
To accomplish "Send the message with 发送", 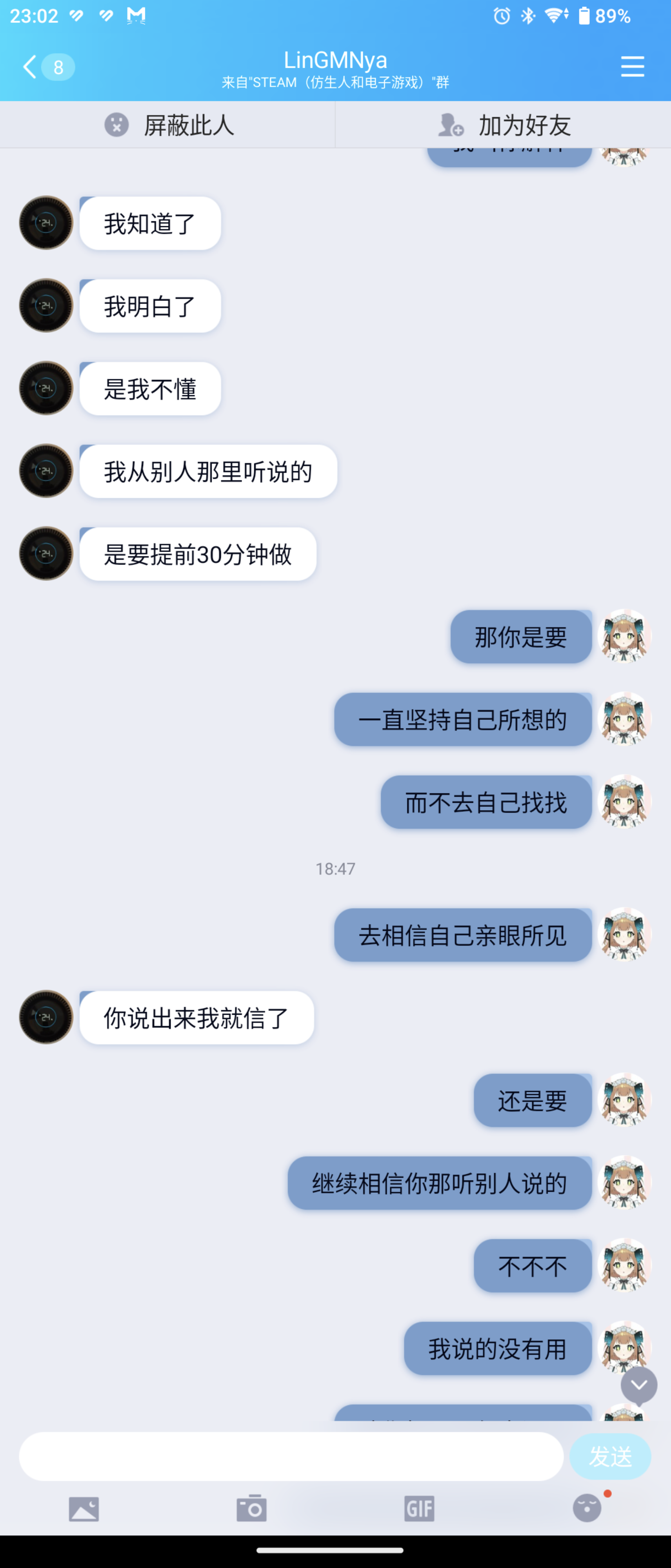I will point(609,1456).
